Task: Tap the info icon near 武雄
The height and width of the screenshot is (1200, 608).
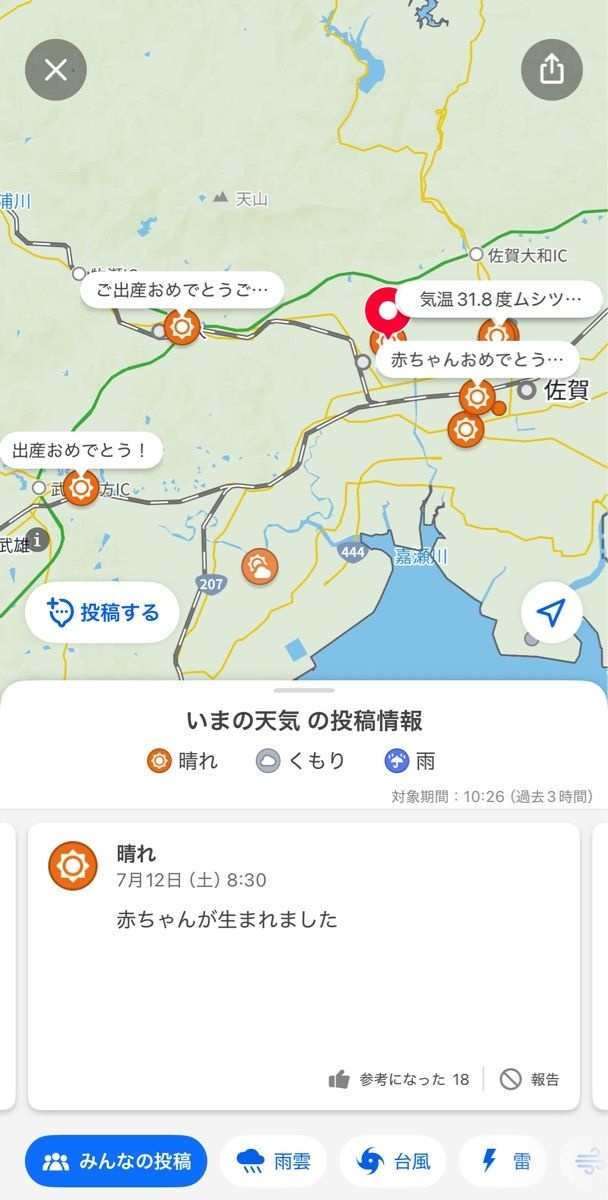Action: tap(38, 540)
